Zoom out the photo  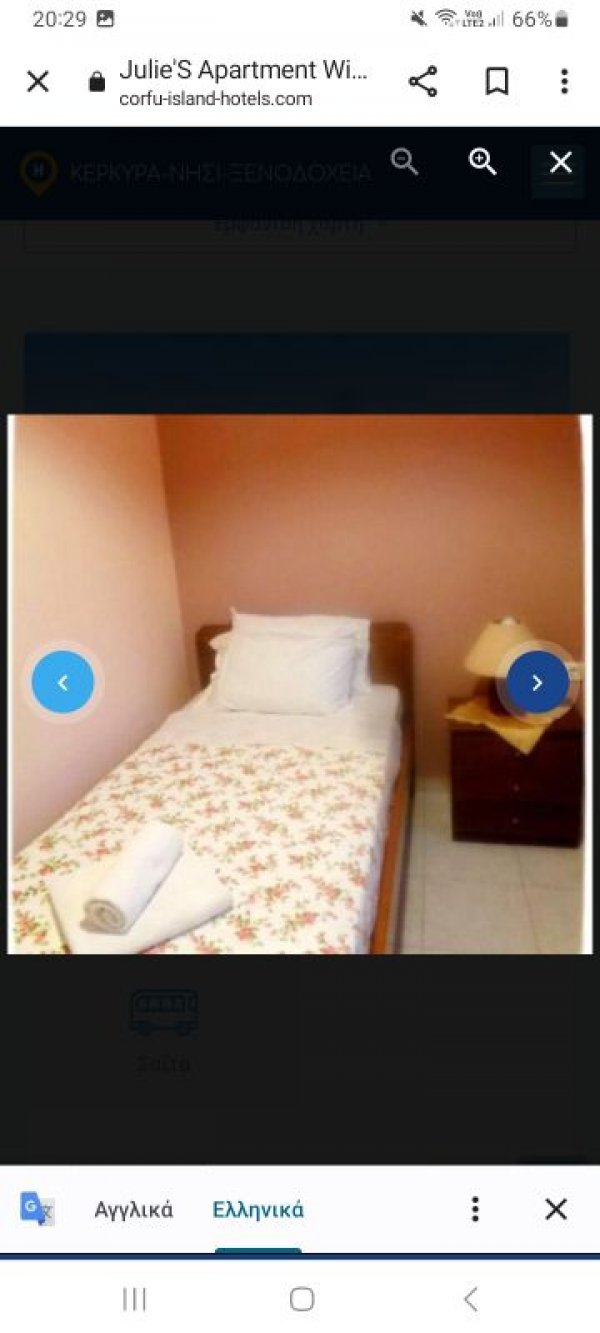pos(404,161)
